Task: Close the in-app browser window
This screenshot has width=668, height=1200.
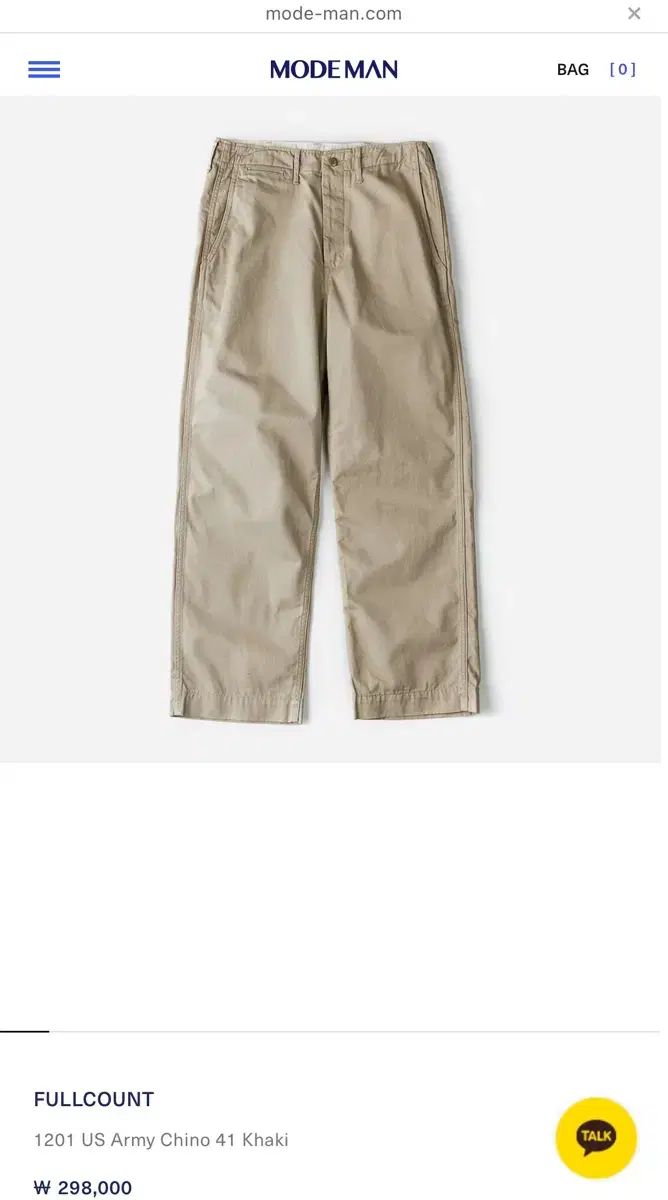Action: [x=634, y=14]
